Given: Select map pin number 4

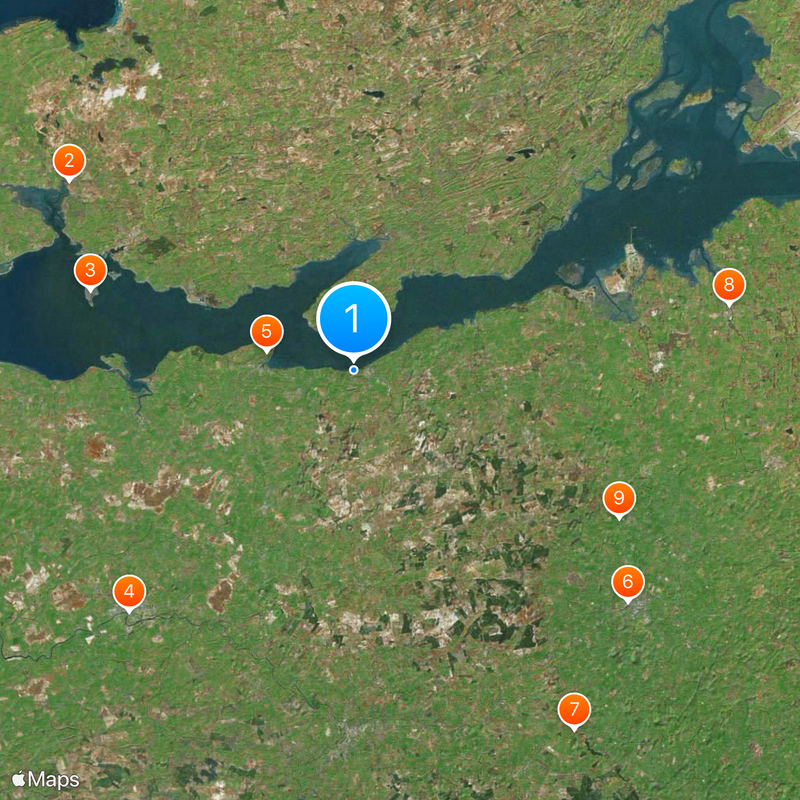Looking at the screenshot, I should [128, 592].
